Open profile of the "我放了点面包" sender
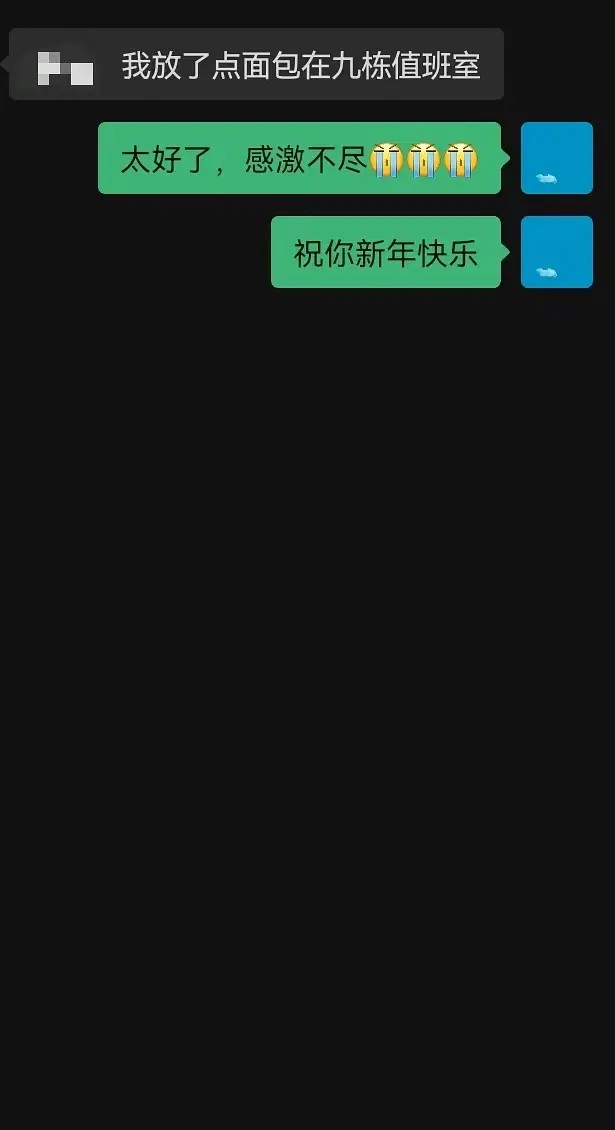 coord(65,68)
